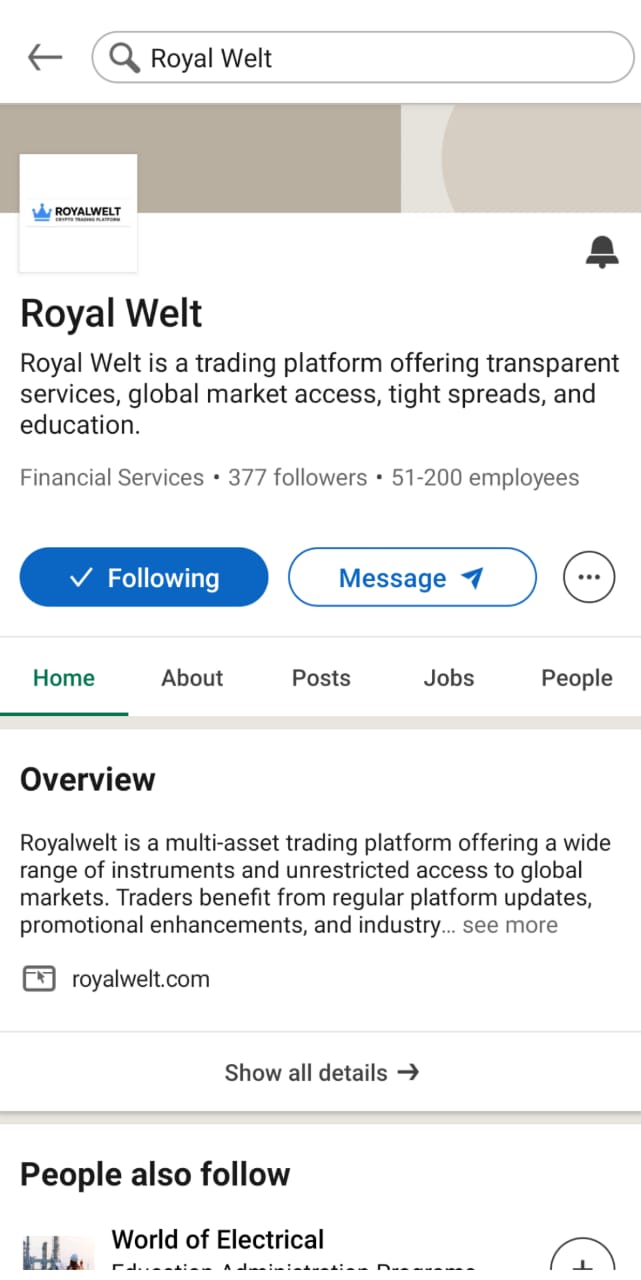Open the more options ellipsis menu
Viewport: 641px width, 1280px height.
point(589,577)
